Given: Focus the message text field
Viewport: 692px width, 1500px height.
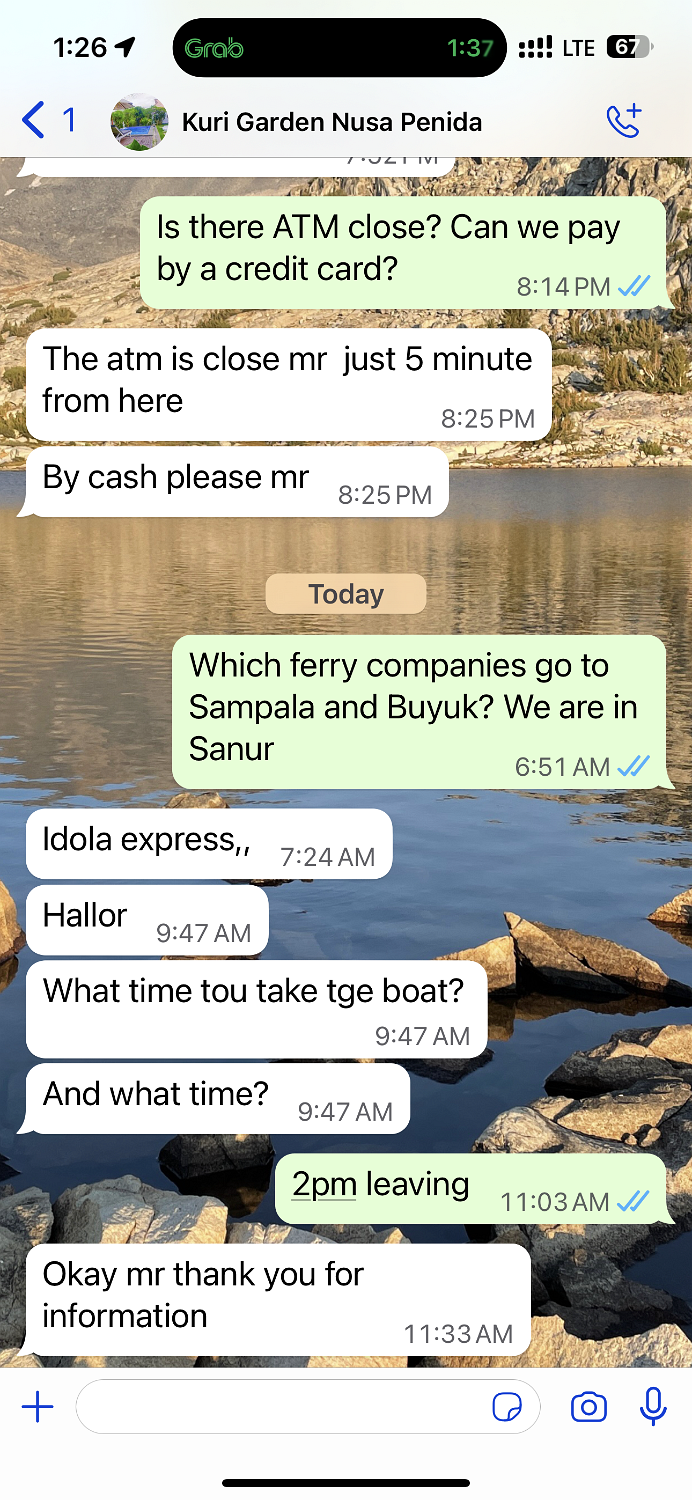Looking at the screenshot, I should click(280, 1408).
